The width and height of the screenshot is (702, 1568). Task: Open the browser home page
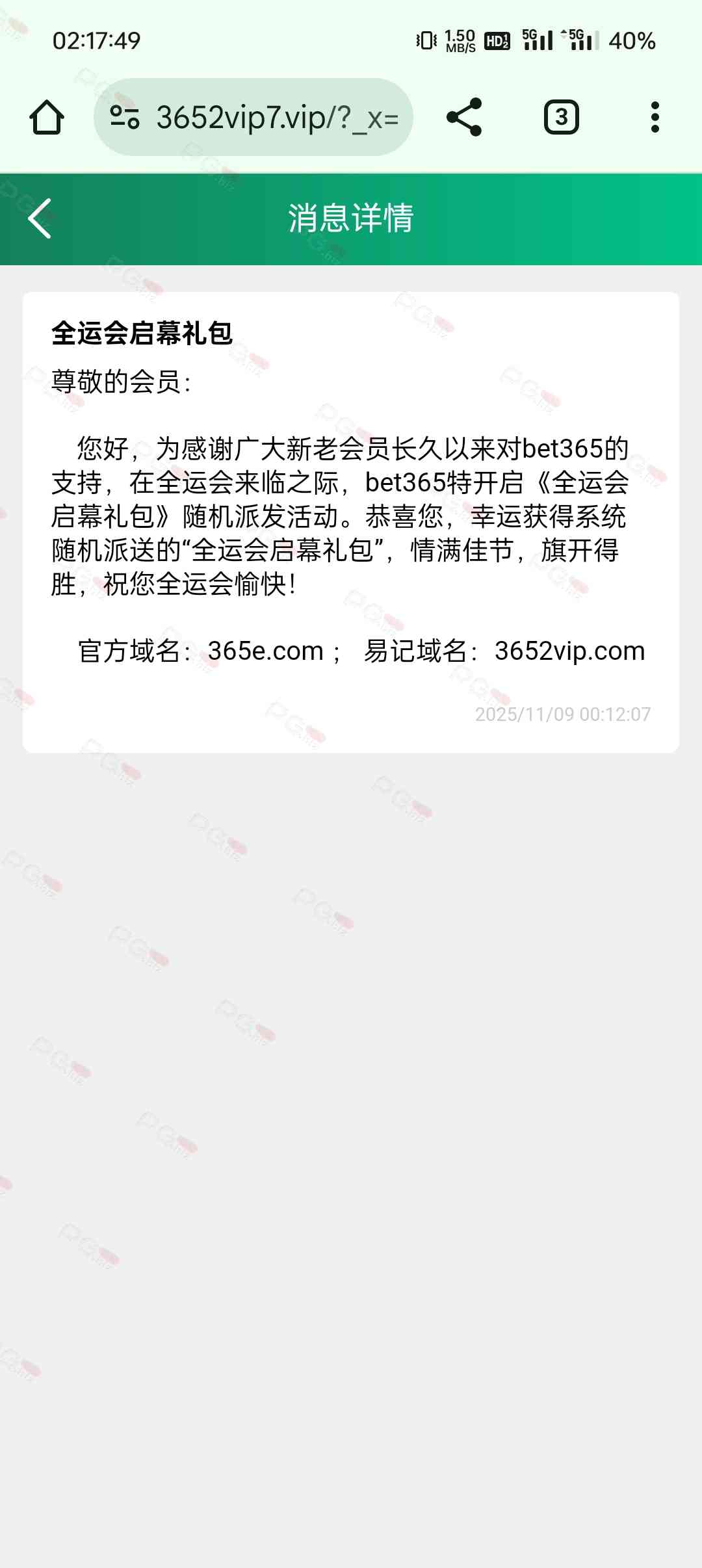(47, 118)
